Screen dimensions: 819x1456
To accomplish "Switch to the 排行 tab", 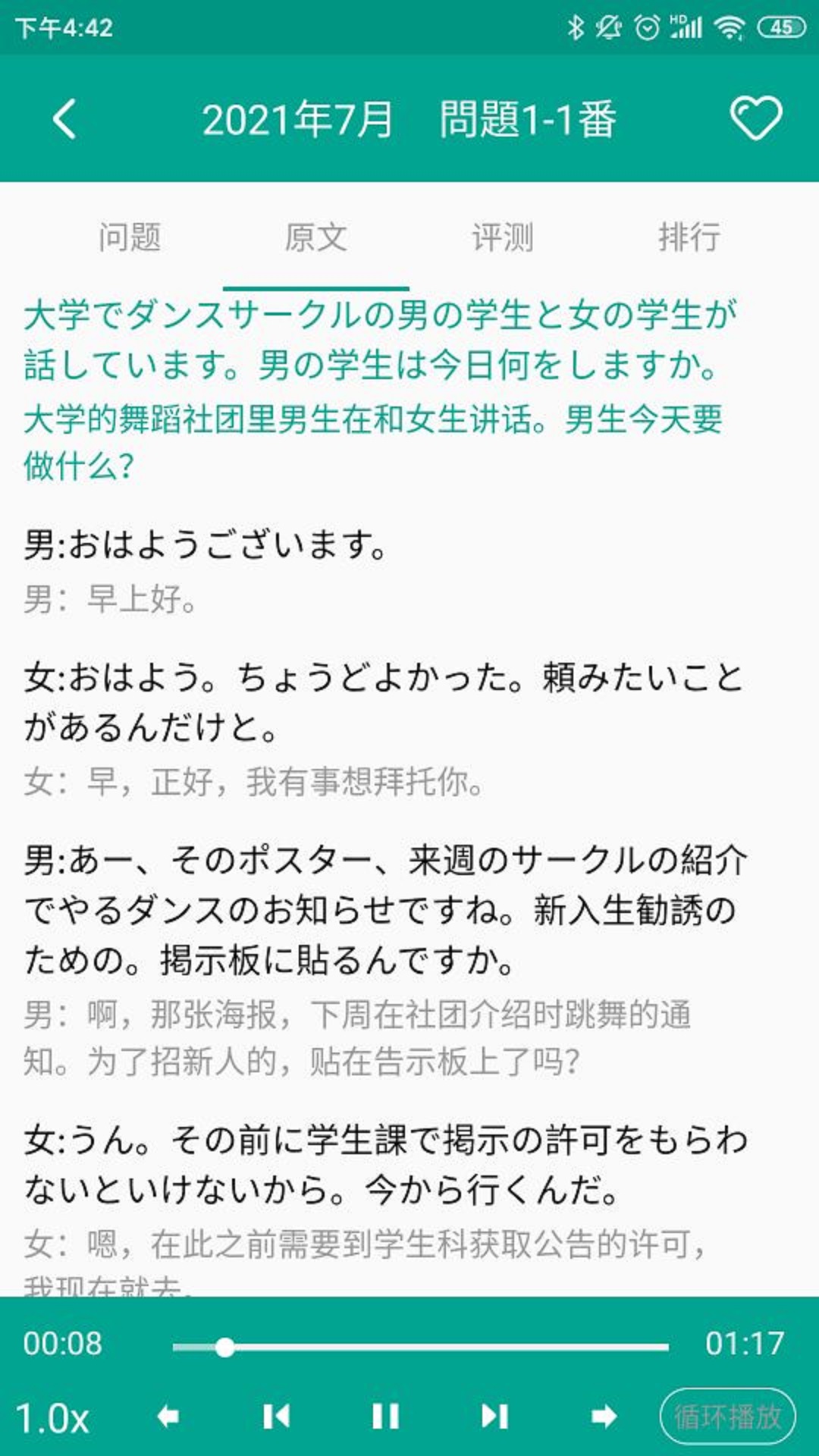I will tap(689, 237).
